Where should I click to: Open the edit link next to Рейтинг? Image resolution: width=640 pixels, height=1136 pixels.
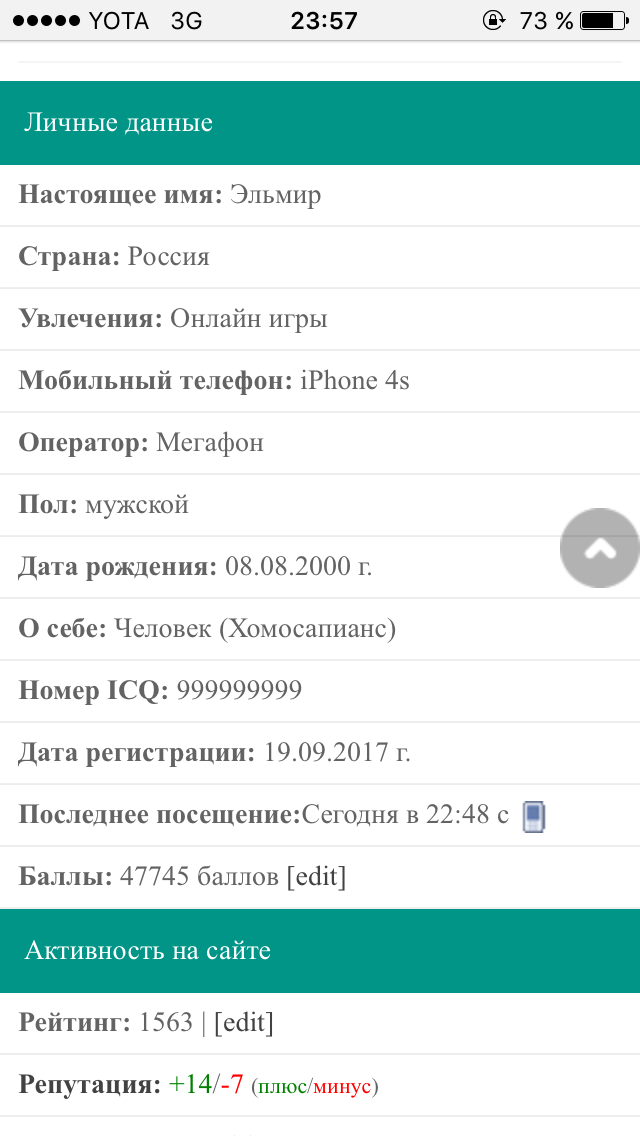click(x=243, y=1022)
